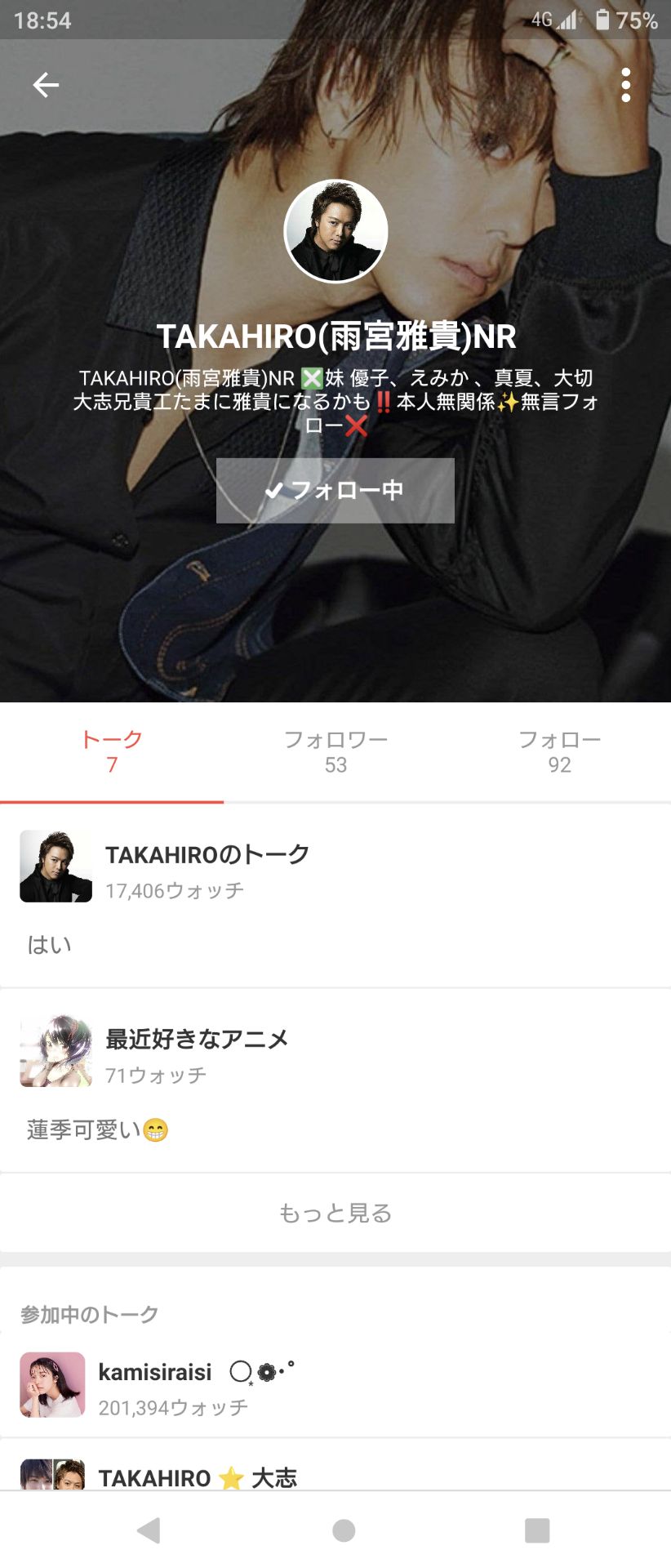Image resolution: width=671 pixels, height=1568 pixels.
Task: Tap the system home button
Action: [x=344, y=1530]
